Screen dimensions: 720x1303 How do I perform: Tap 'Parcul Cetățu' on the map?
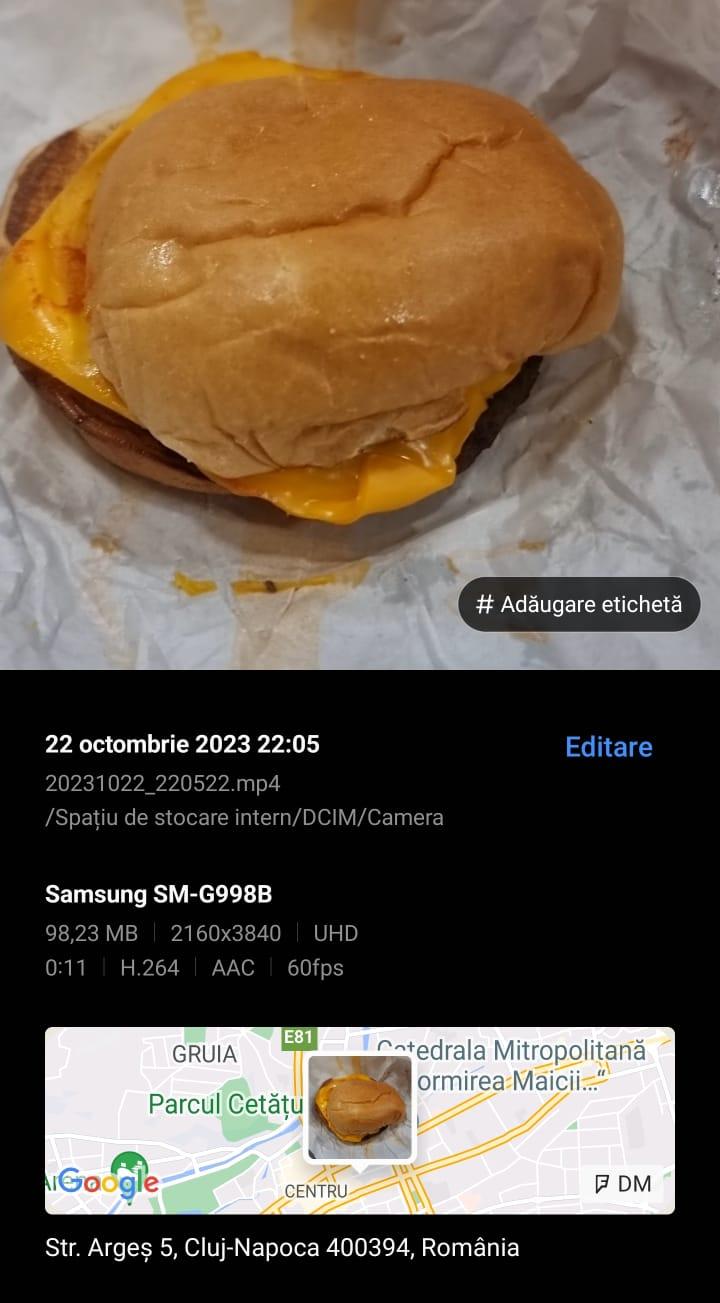coord(227,1104)
